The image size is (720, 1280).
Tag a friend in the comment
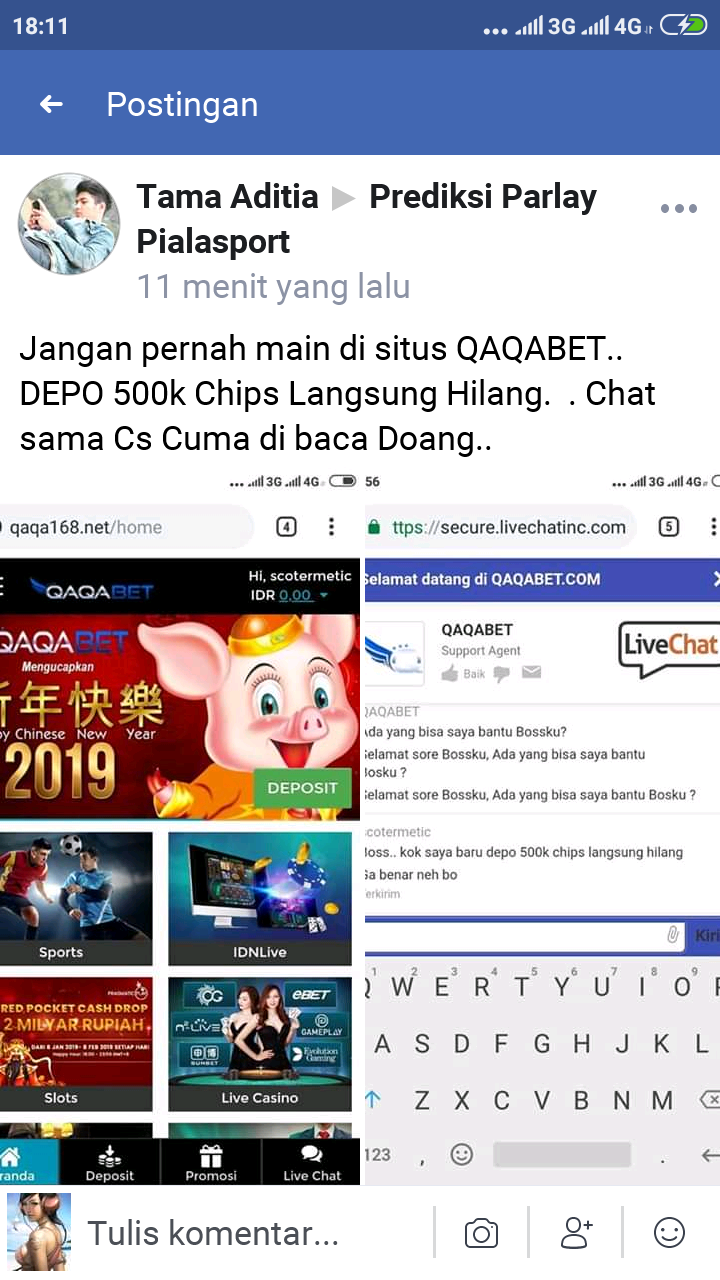576,1233
